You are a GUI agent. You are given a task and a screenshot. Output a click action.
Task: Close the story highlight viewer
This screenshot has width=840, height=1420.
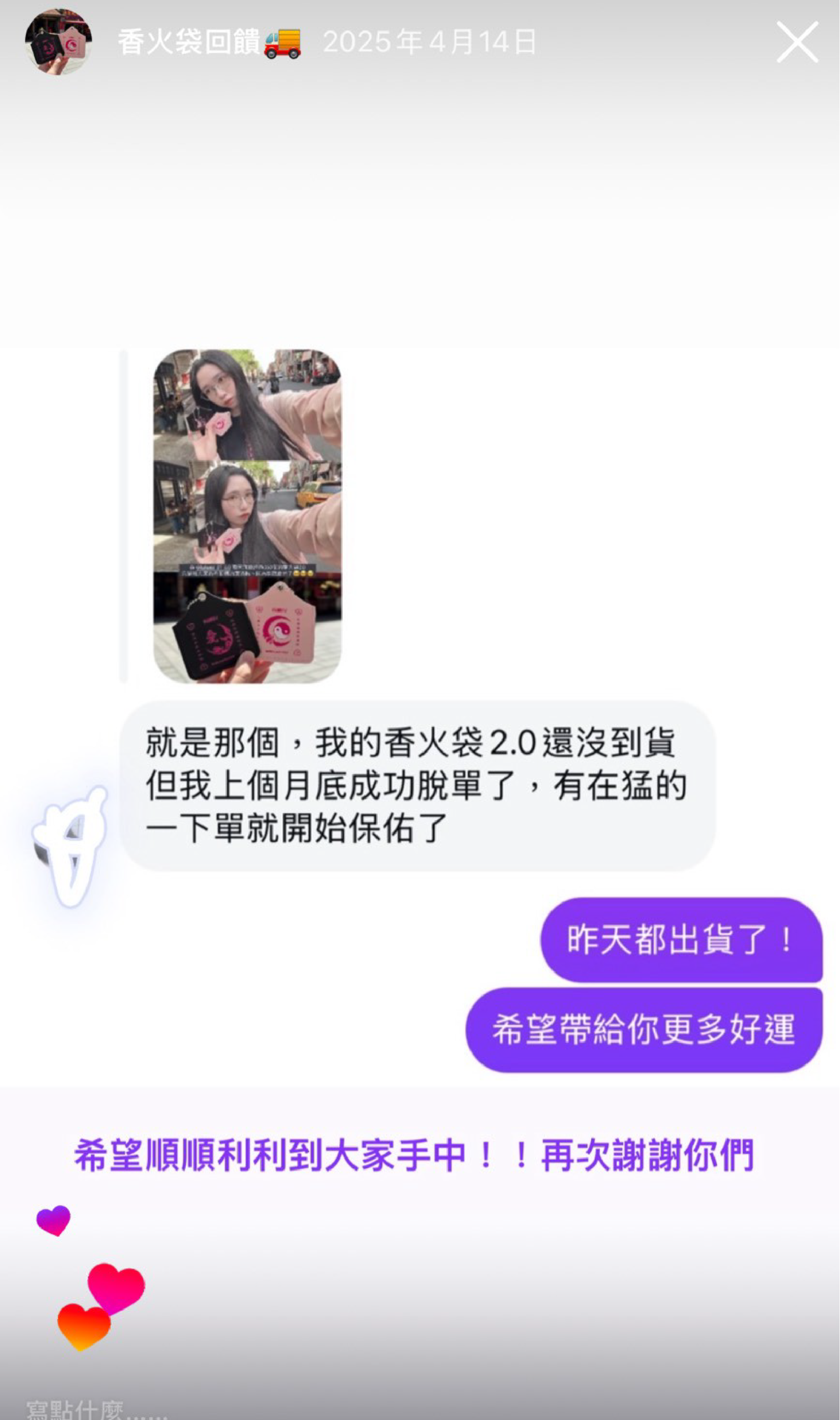pos(797,42)
